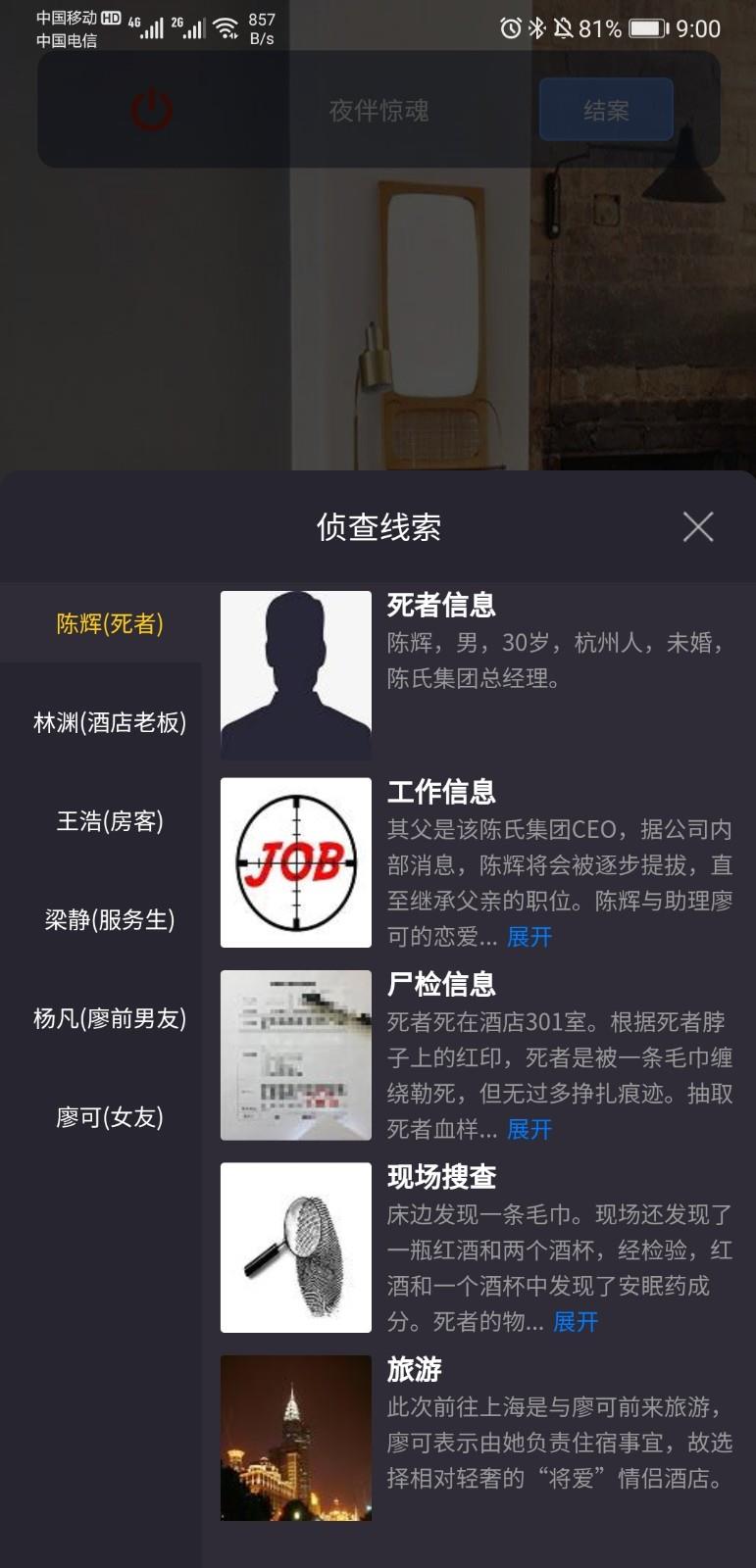This screenshot has height=1568, width=756.
Task: Open the 梁静(服务生) clue list
Action: pyautogui.click(x=108, y=921)
